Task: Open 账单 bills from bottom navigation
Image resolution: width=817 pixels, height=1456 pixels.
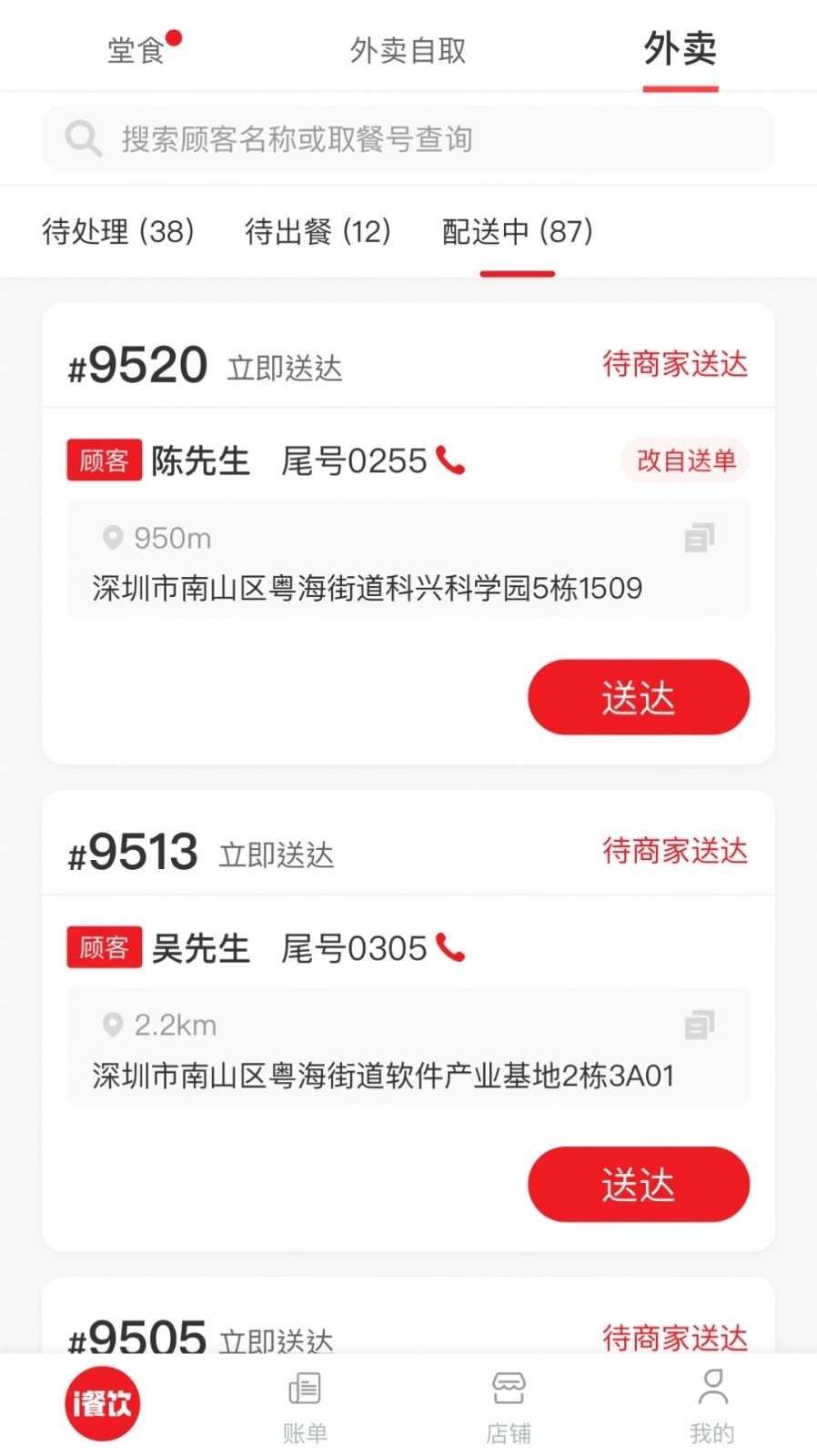Action: (303, 1403)
